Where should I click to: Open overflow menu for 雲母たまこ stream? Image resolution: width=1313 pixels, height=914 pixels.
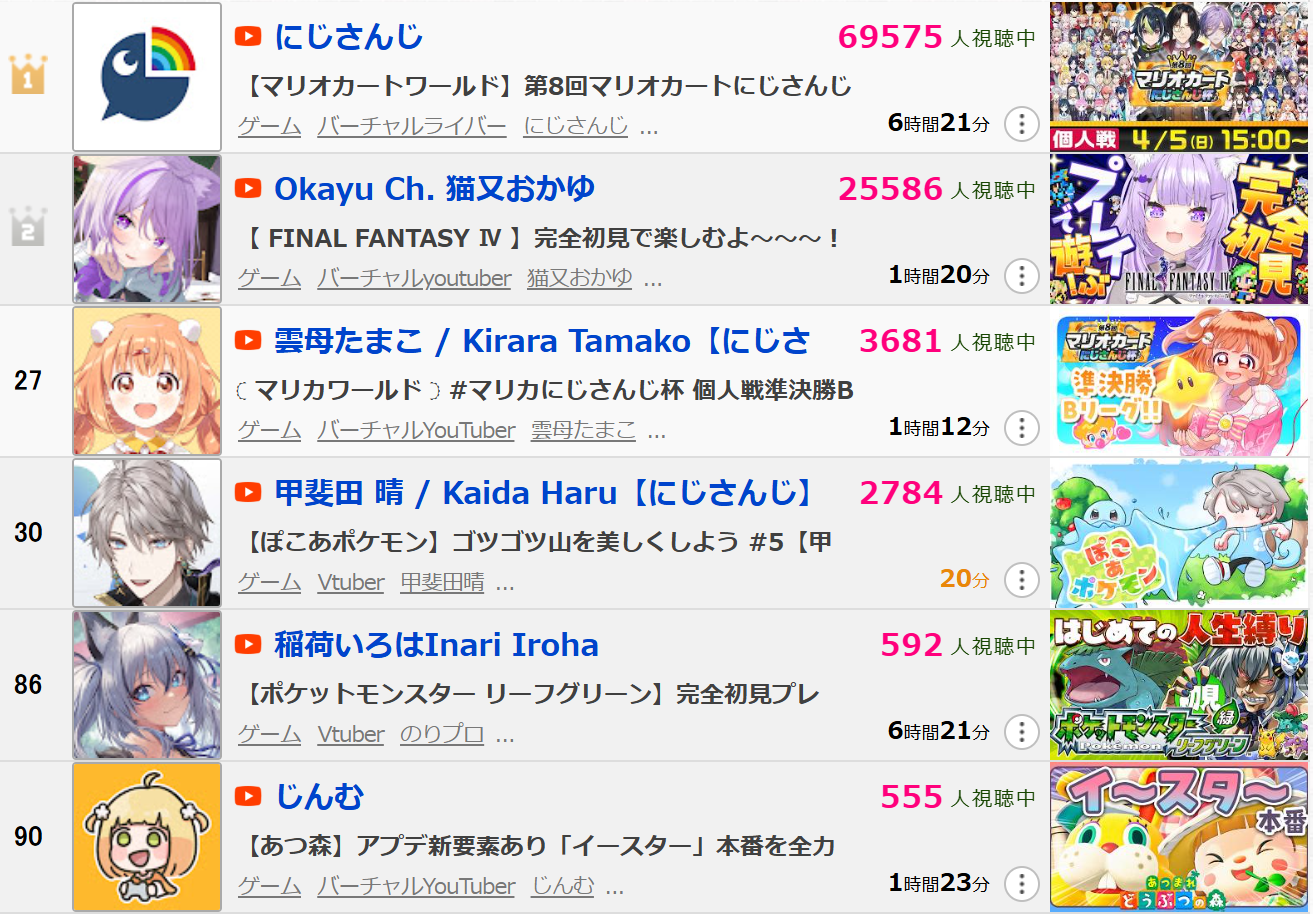tap(1021, 428)
